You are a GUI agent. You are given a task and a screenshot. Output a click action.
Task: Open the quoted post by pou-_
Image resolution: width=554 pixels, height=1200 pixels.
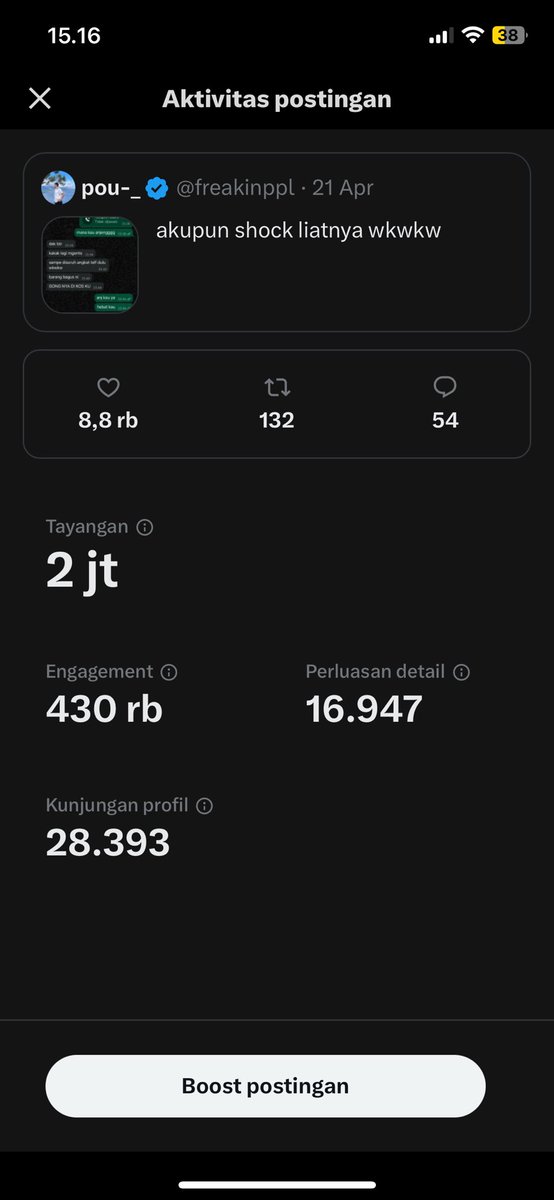pos(277,241)
